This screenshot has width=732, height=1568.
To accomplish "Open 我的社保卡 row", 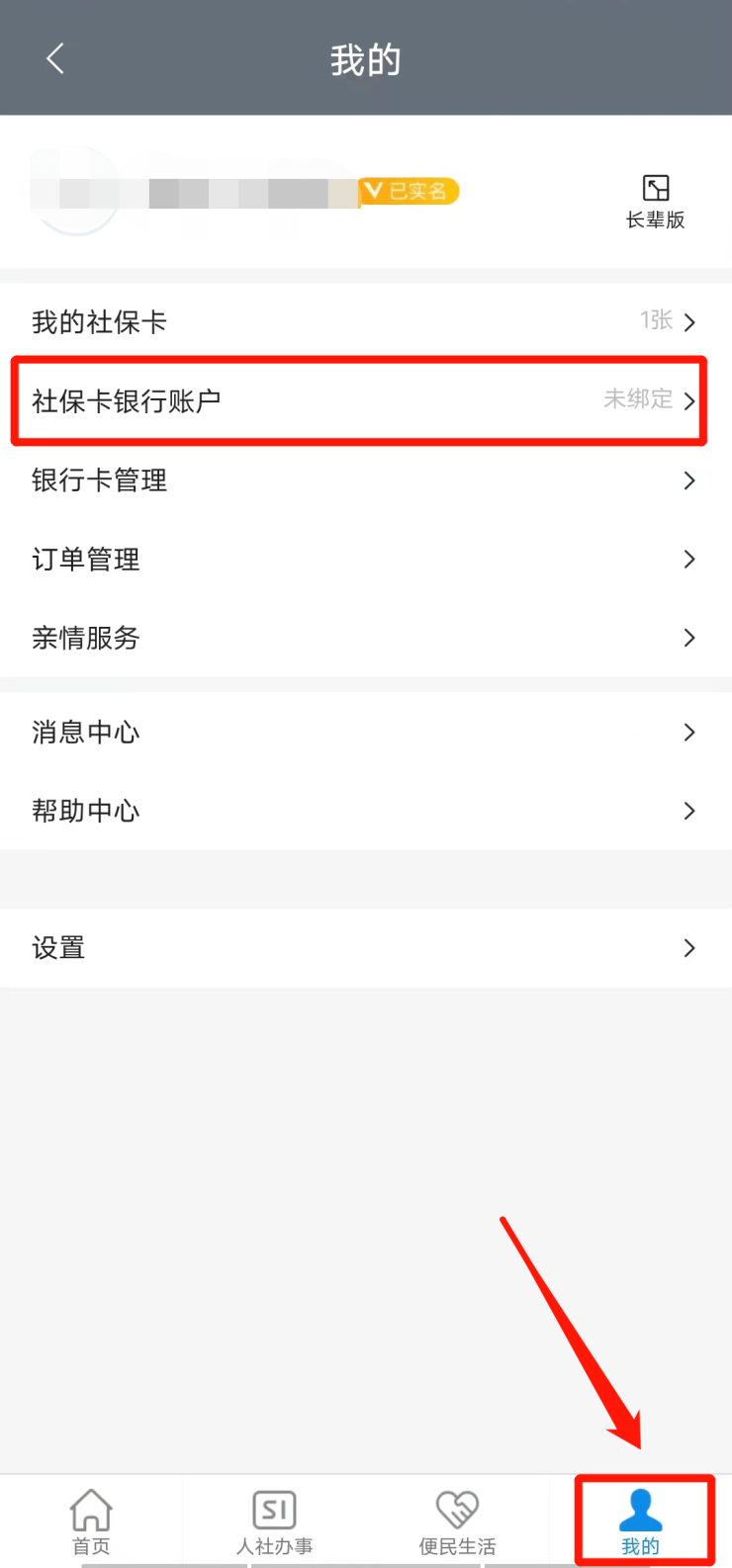I will [x=364, y=321].
